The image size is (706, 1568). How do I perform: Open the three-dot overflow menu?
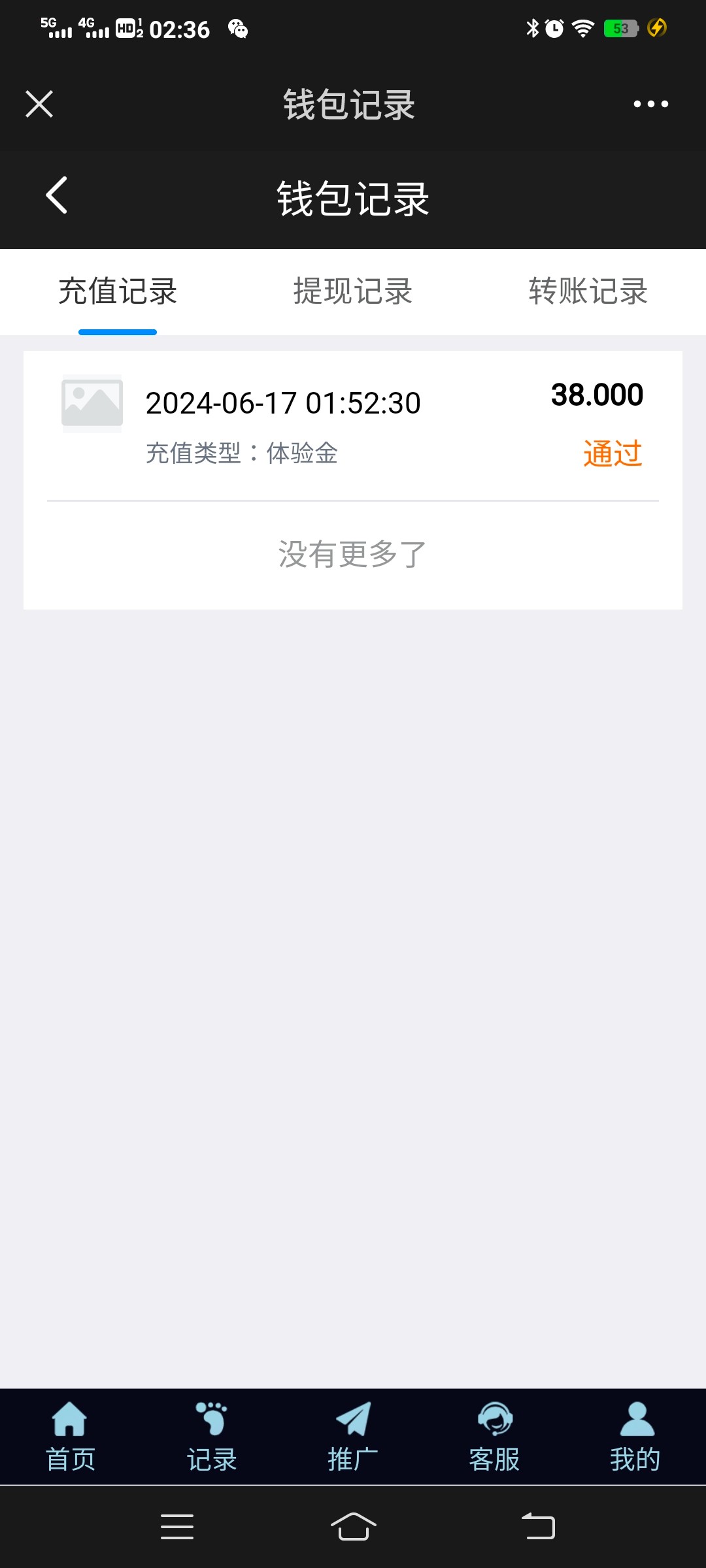point(650,104)
